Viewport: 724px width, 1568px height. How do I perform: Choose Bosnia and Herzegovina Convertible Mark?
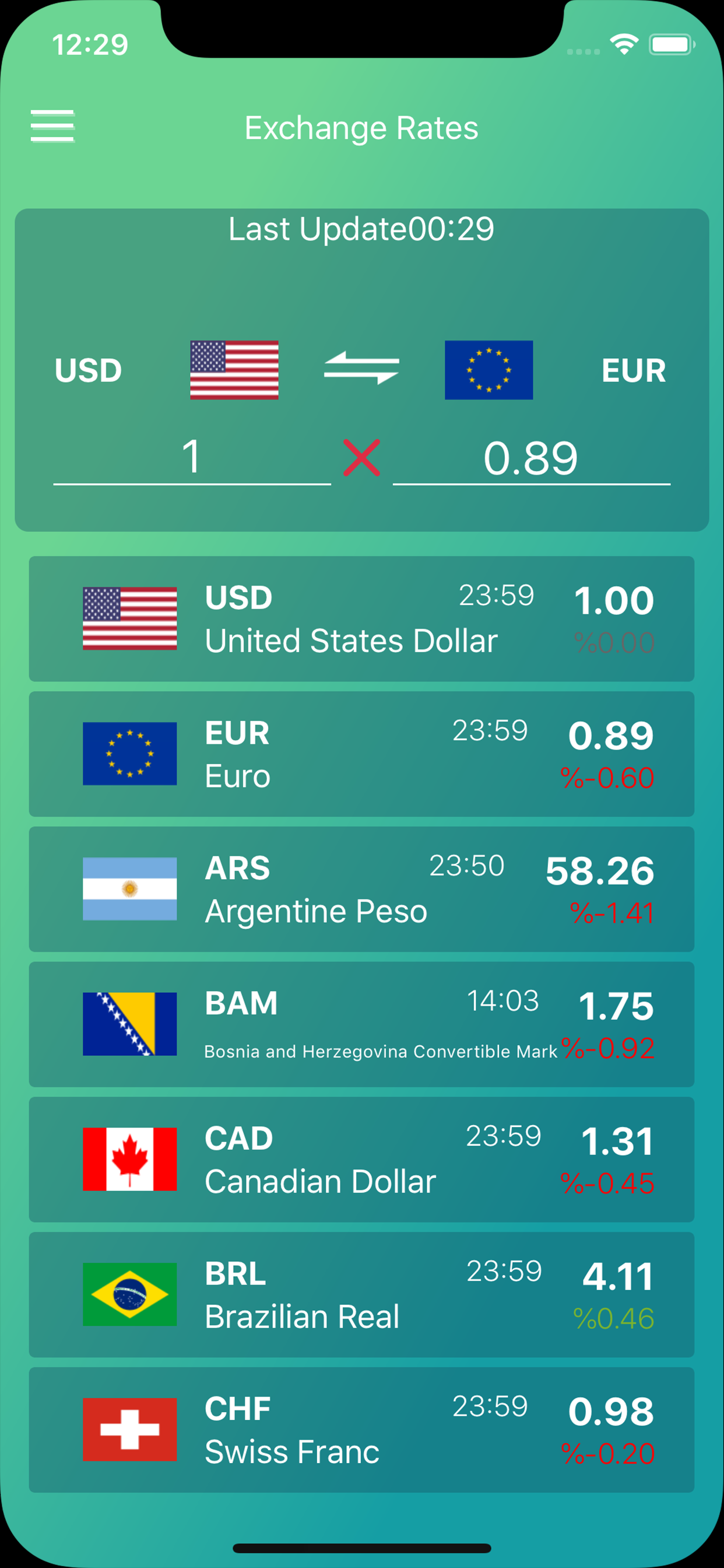click(x=361, y=1024)
